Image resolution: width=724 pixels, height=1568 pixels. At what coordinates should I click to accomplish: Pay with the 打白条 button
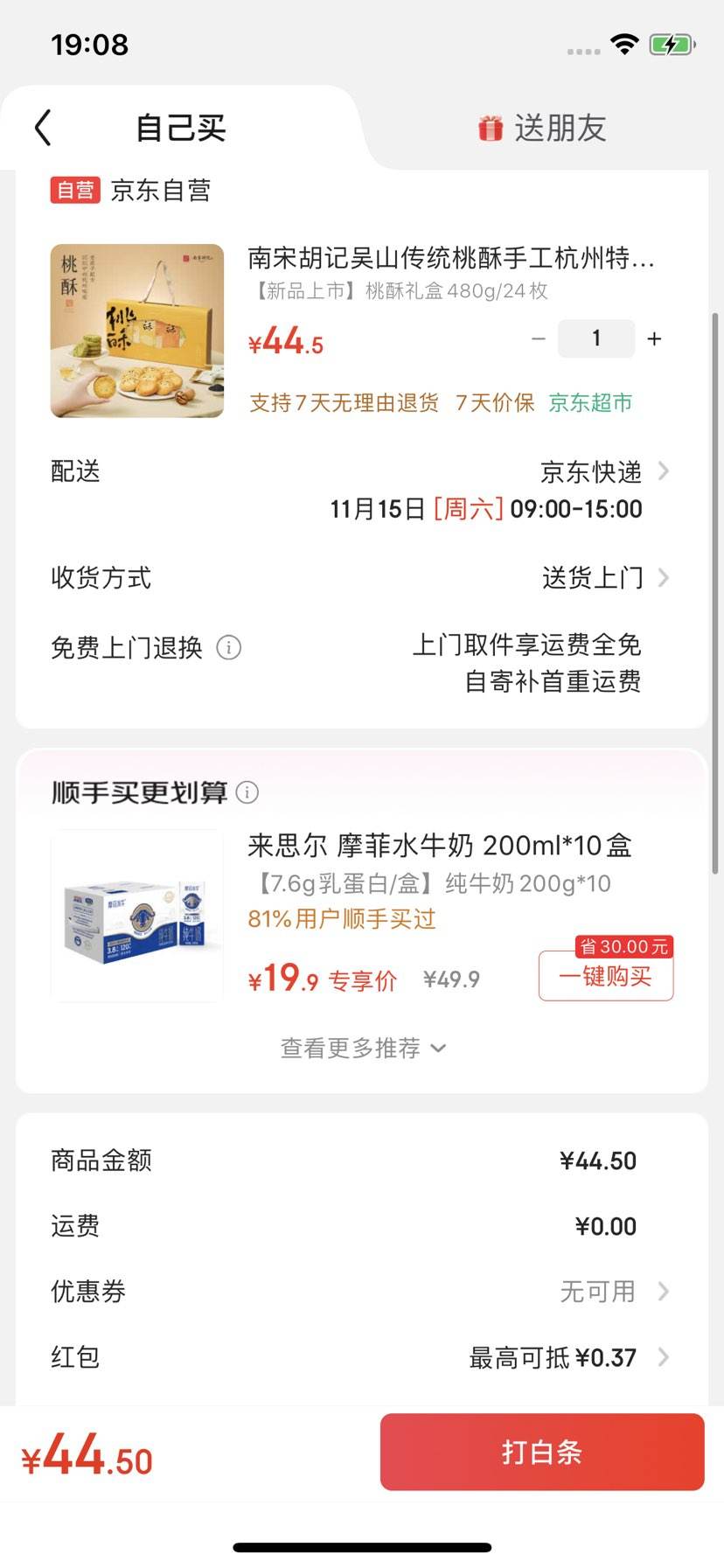point(542,1452)
